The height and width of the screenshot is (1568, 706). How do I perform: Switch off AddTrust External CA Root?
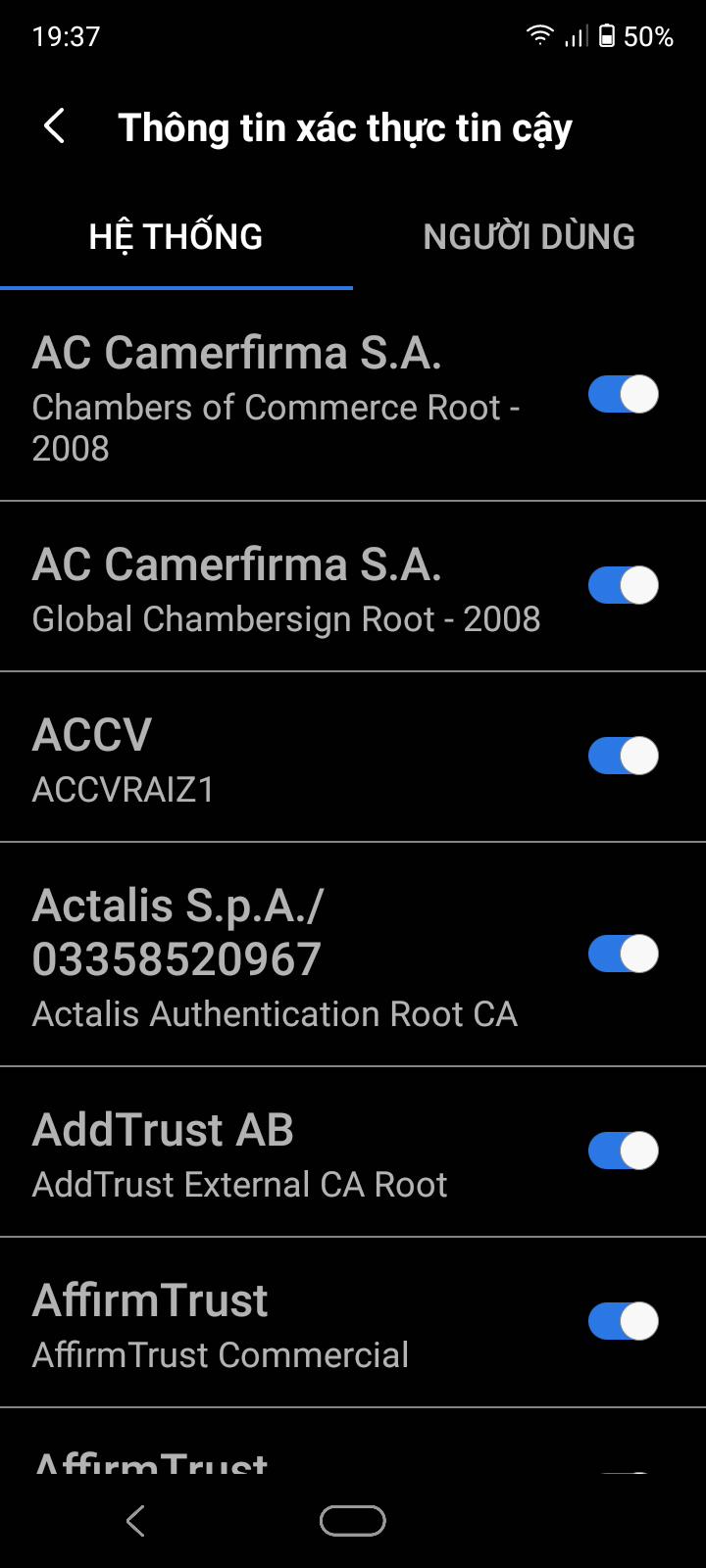point(623,1151)
